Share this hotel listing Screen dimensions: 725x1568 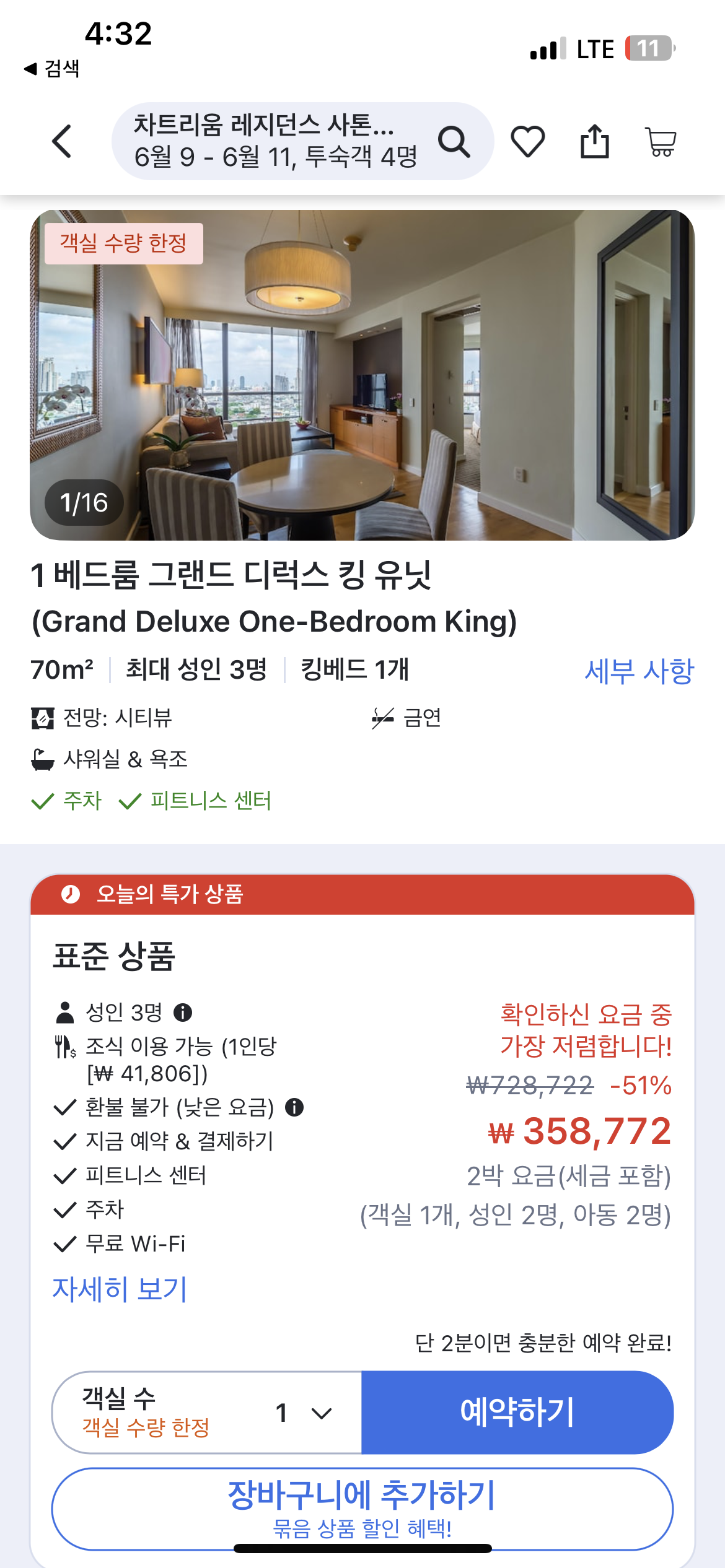tap(594, 142)
